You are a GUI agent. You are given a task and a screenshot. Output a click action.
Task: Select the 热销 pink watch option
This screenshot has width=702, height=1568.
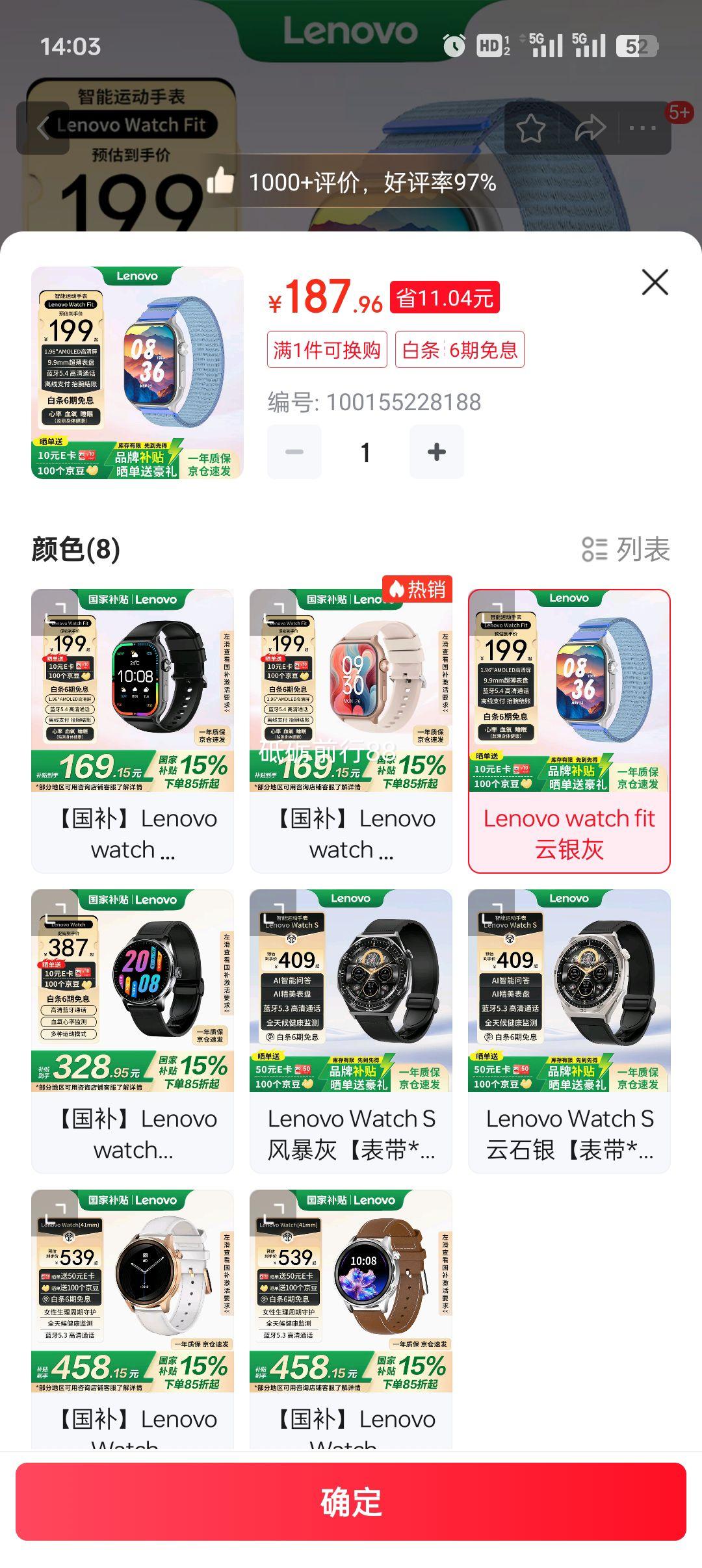351,731
